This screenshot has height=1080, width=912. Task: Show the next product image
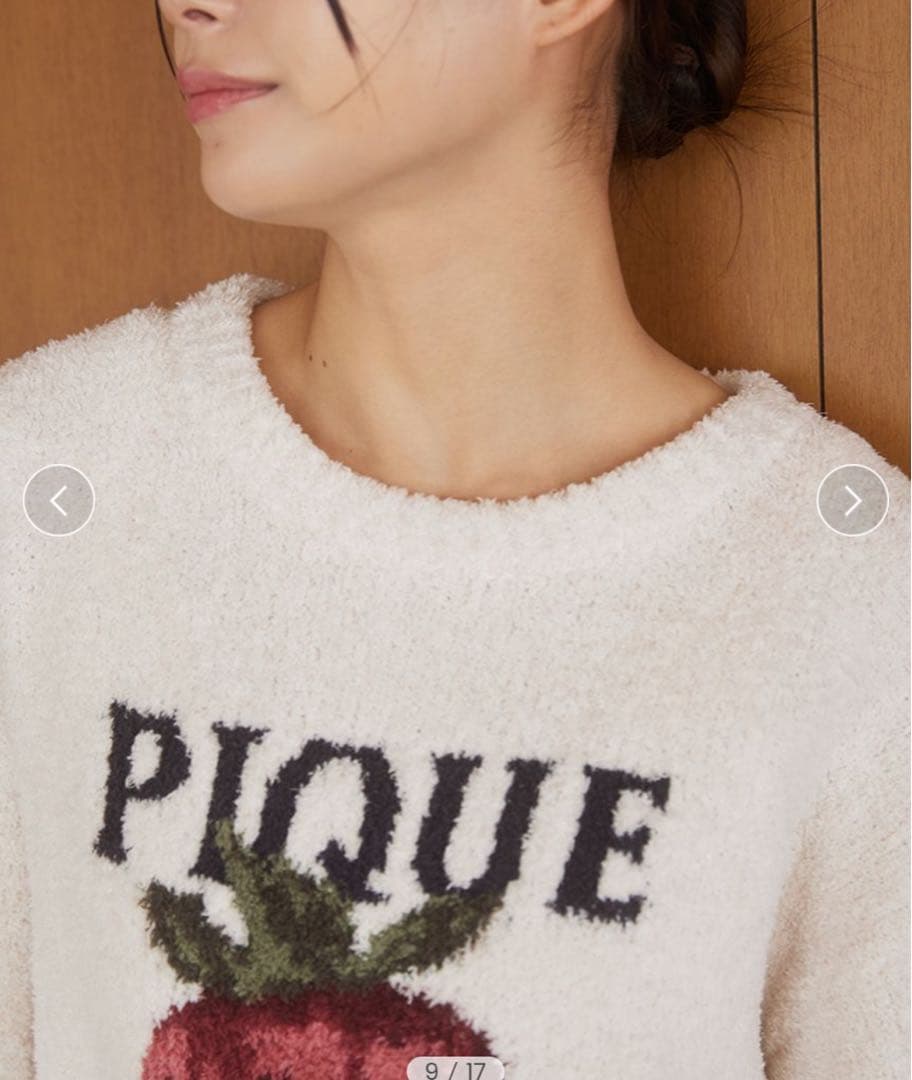[852, 500]
